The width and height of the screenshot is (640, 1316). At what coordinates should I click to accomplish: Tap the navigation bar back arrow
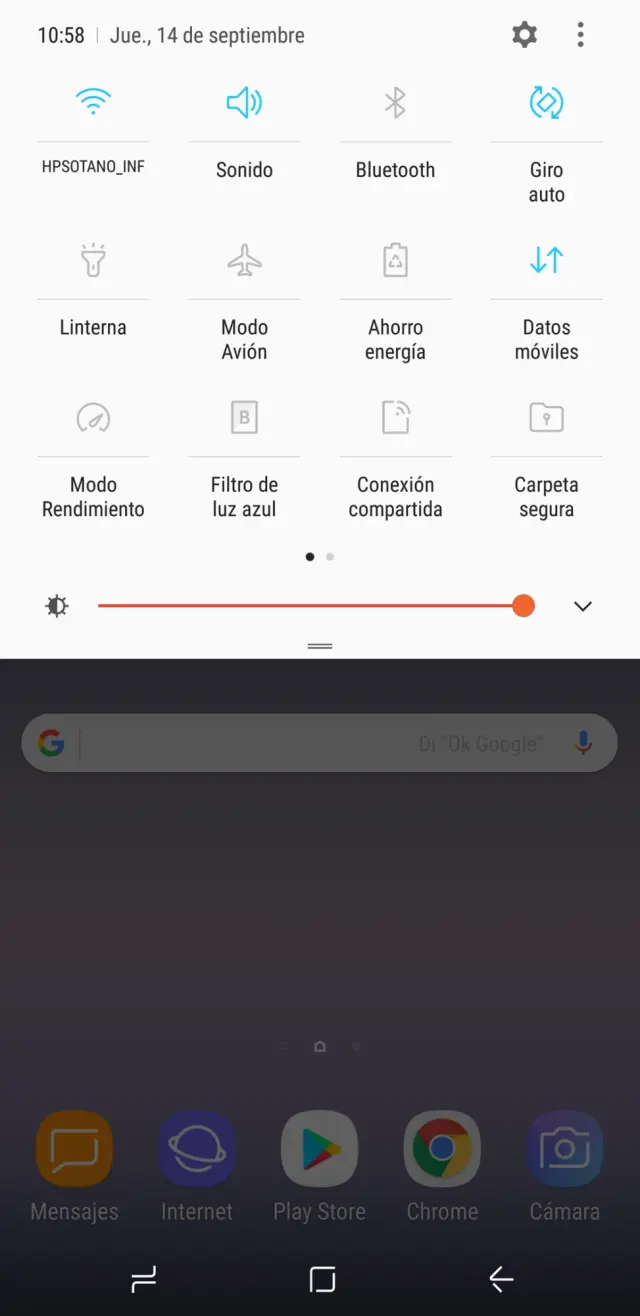click(x=501, y=1278)
